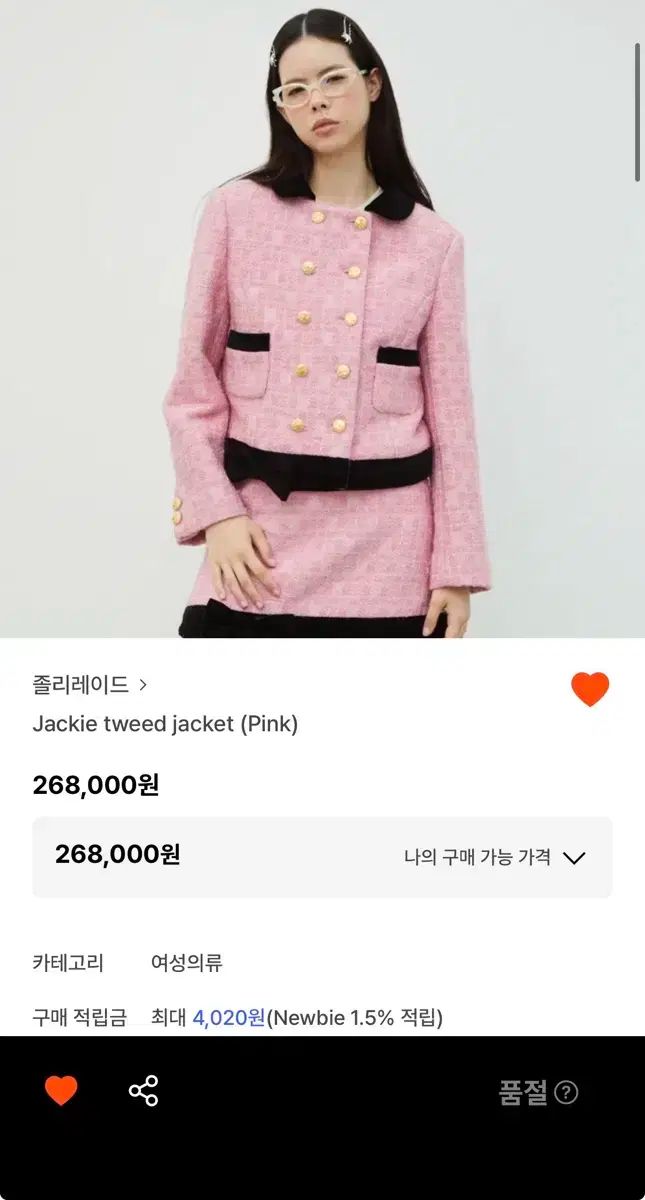Image resolution: width=645 pixels, height=1200 pixels.
Task: Like the item using the bottom bar heart
Action: pyautogui.click(x=61, y=1091)
